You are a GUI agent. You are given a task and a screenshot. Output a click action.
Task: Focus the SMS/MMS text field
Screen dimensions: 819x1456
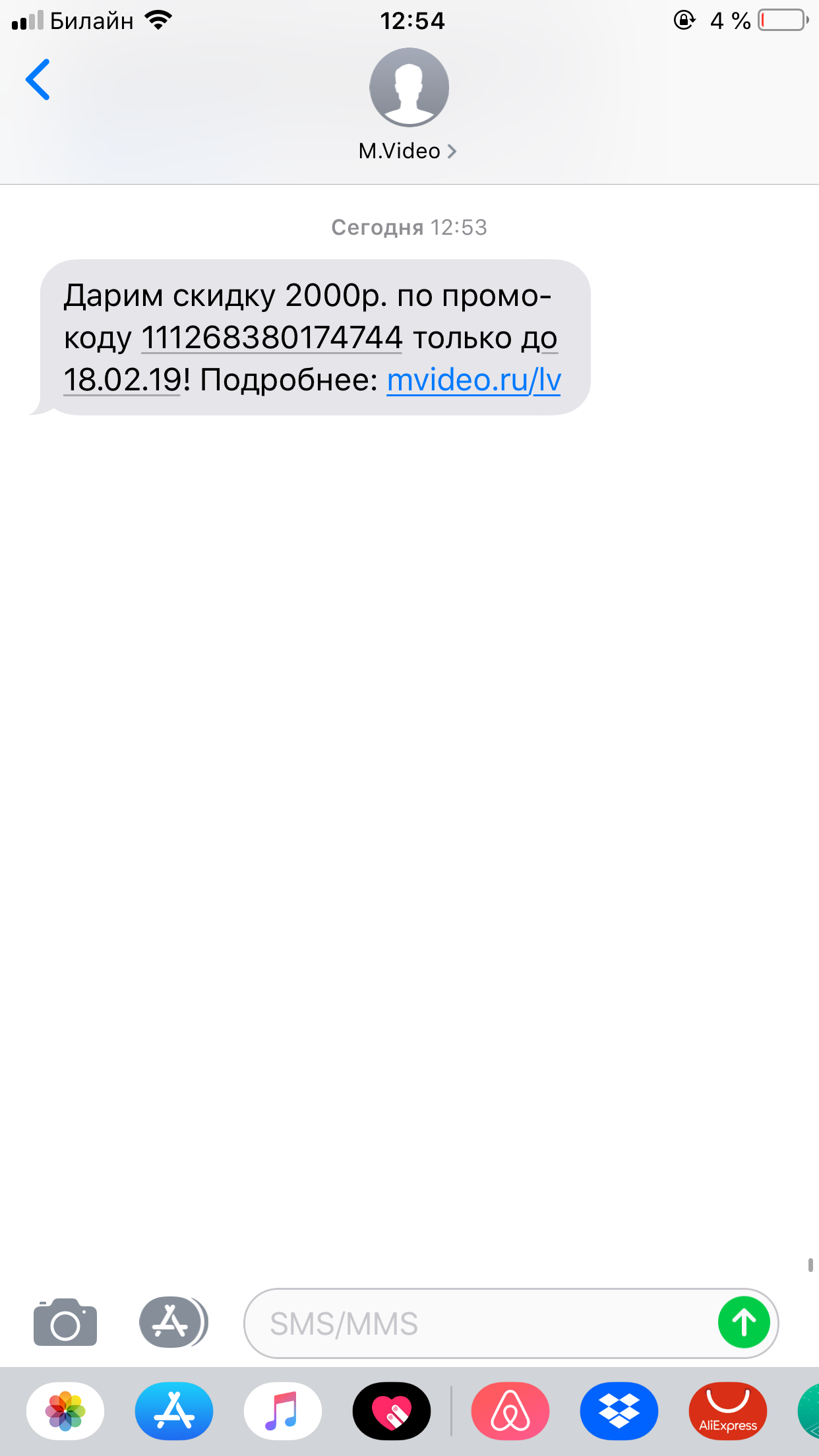(480, 1323)
